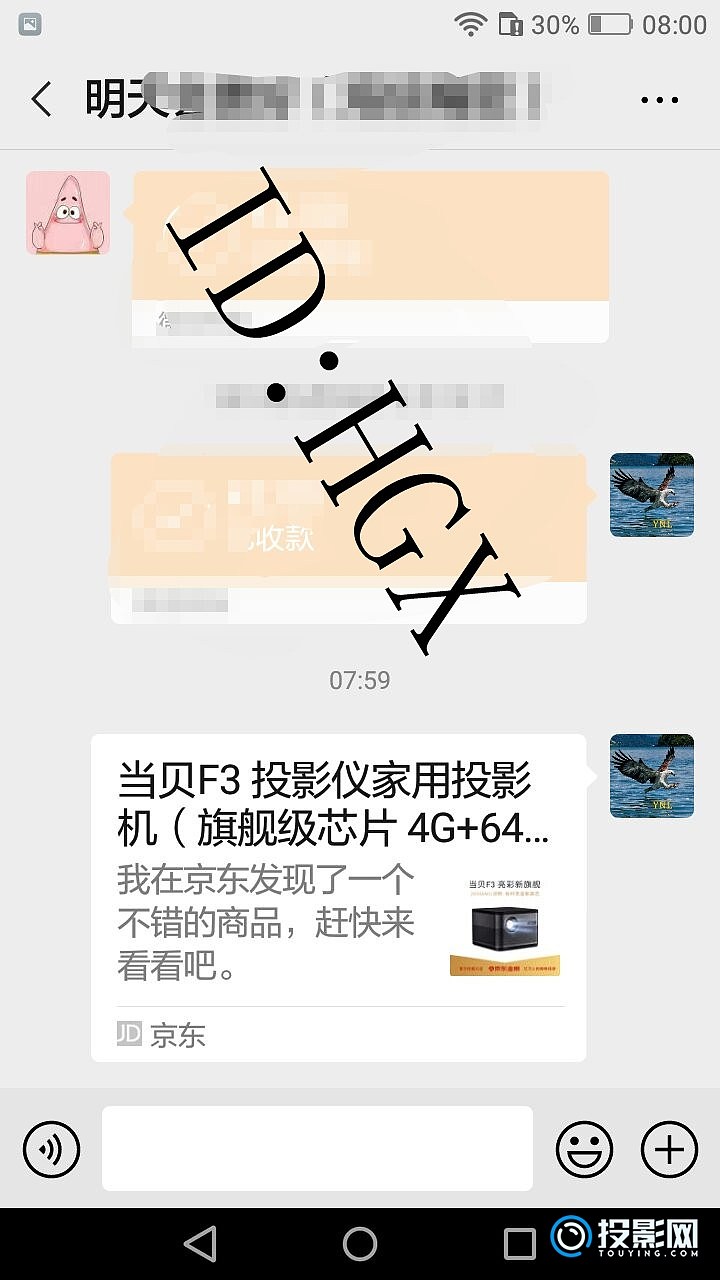Tap the system home button
This screenshot has width=720, height=1280.
[x=360, y=1243]
